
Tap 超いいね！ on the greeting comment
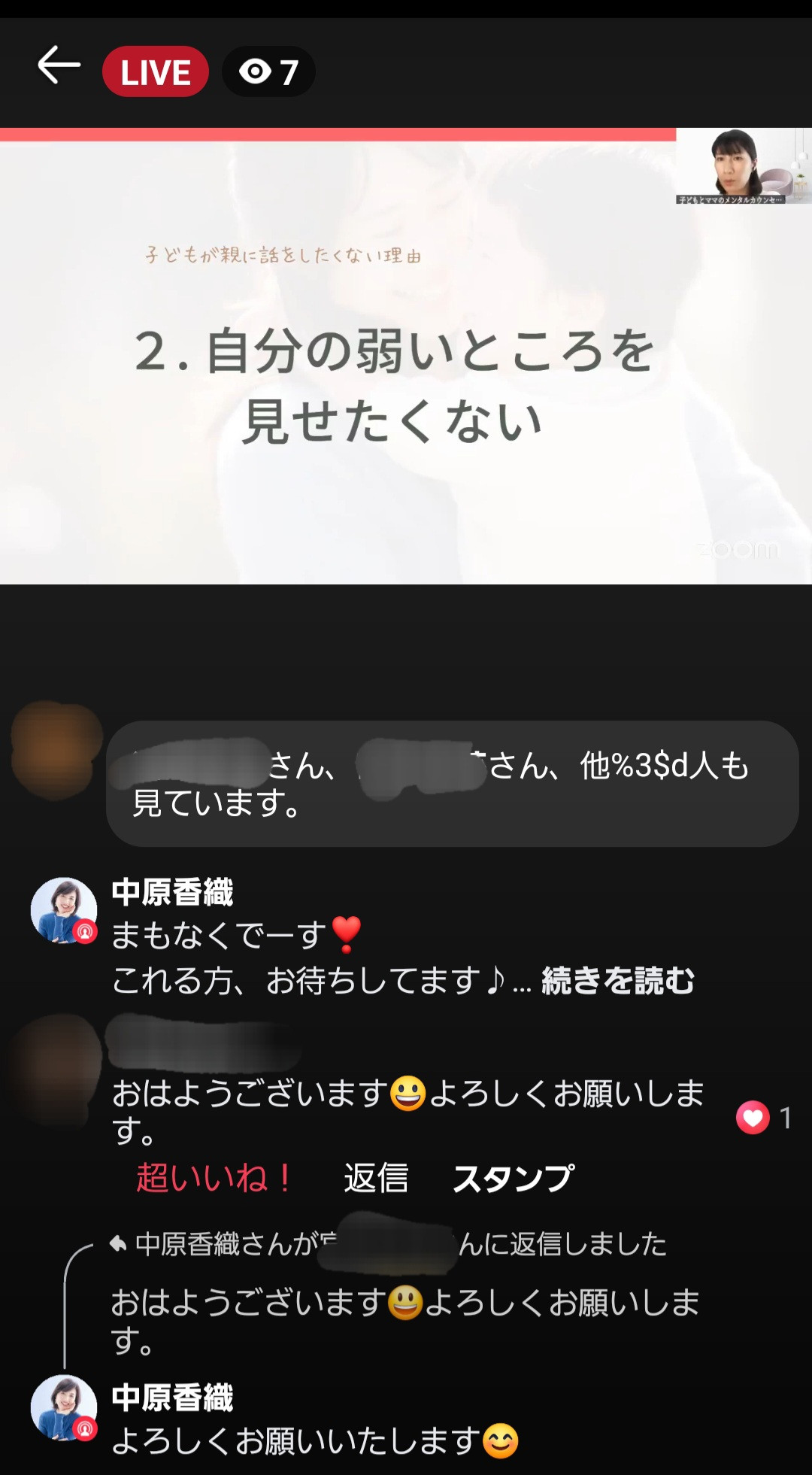tap(215, 1178)
